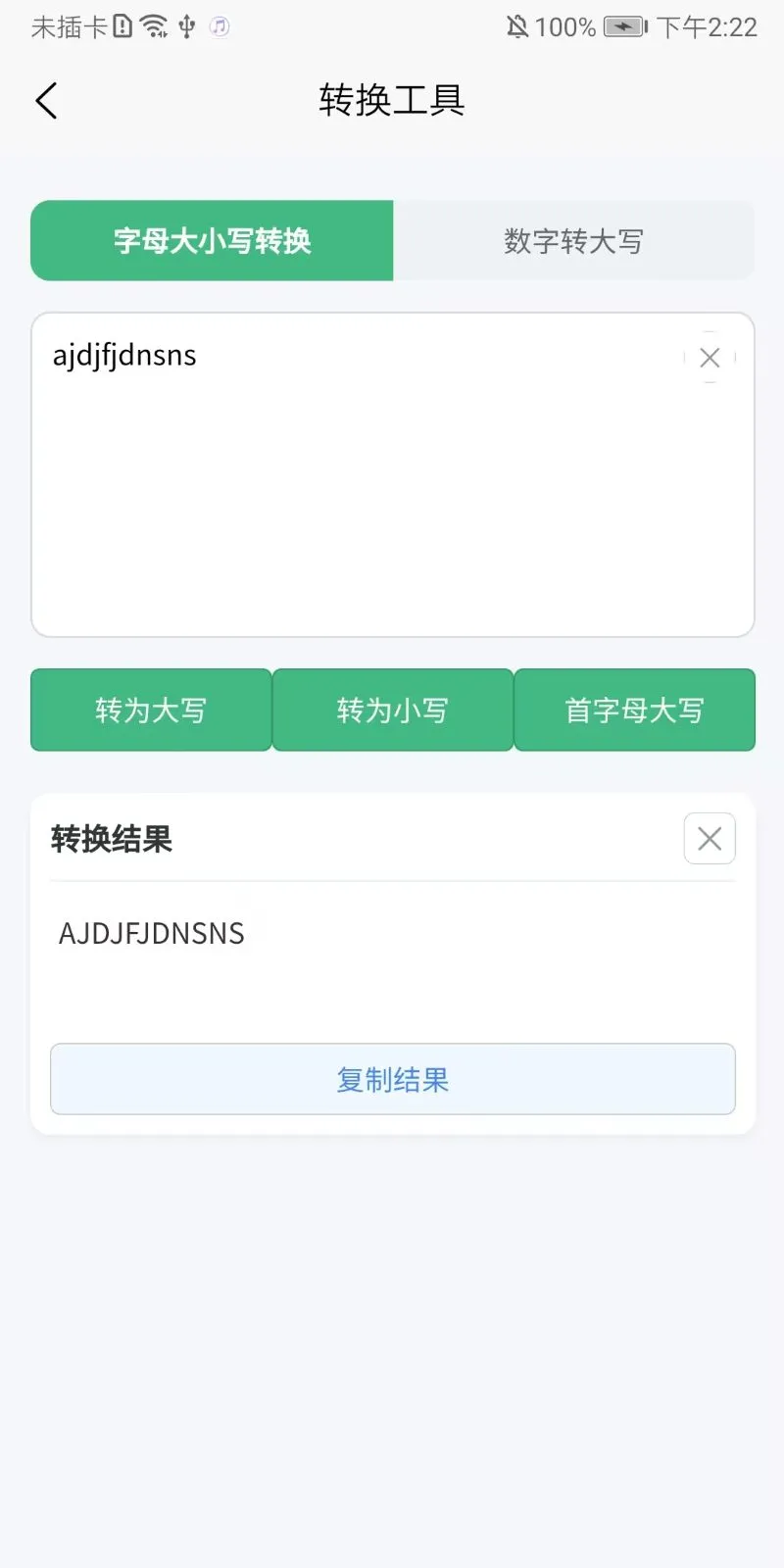Click the 转为小写 button
Viewport: 784px width, 1568px height.
pyautogui.click(x=392, y=710)
